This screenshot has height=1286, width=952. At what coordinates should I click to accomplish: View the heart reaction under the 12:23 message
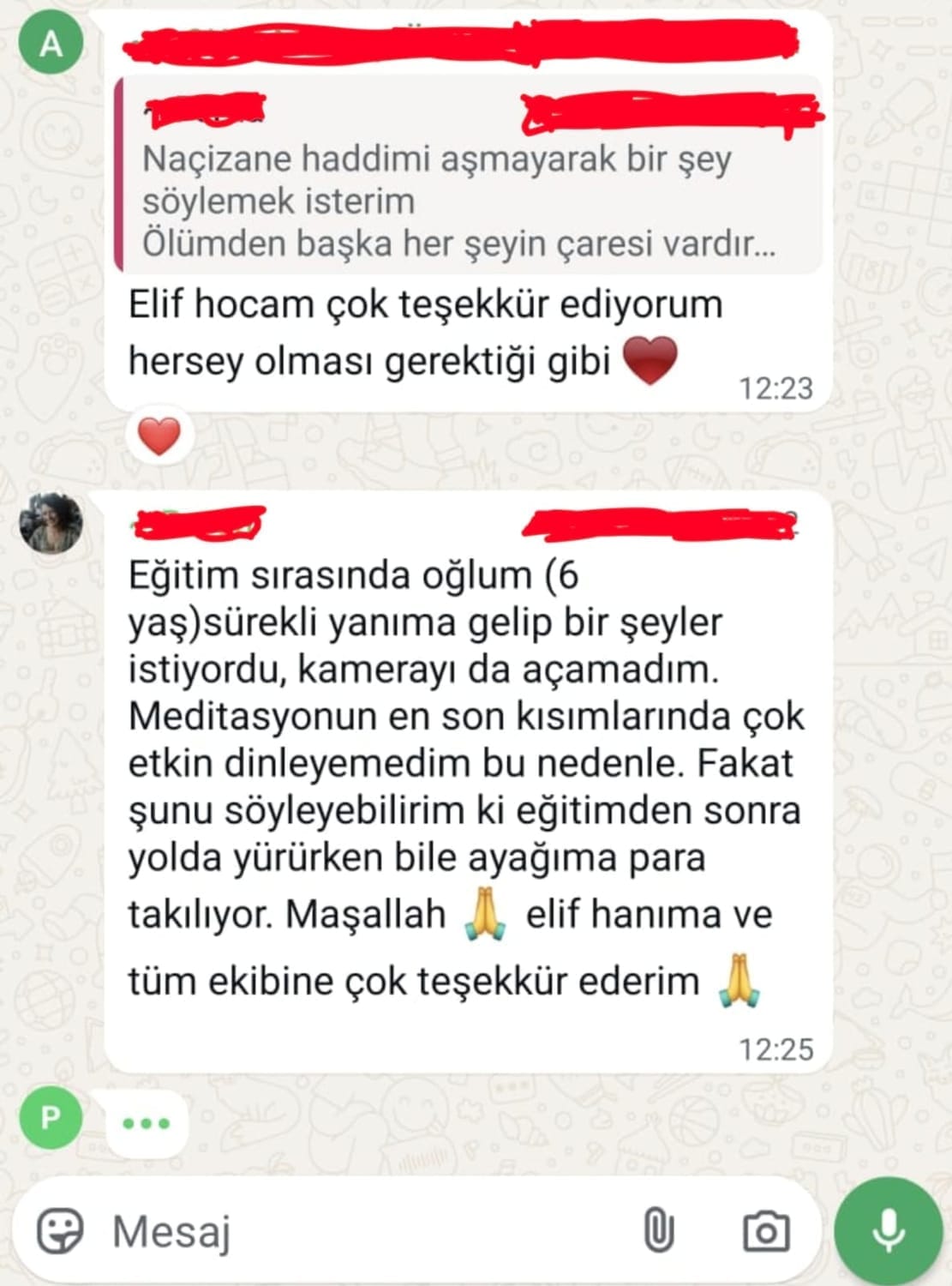point(159,436)
